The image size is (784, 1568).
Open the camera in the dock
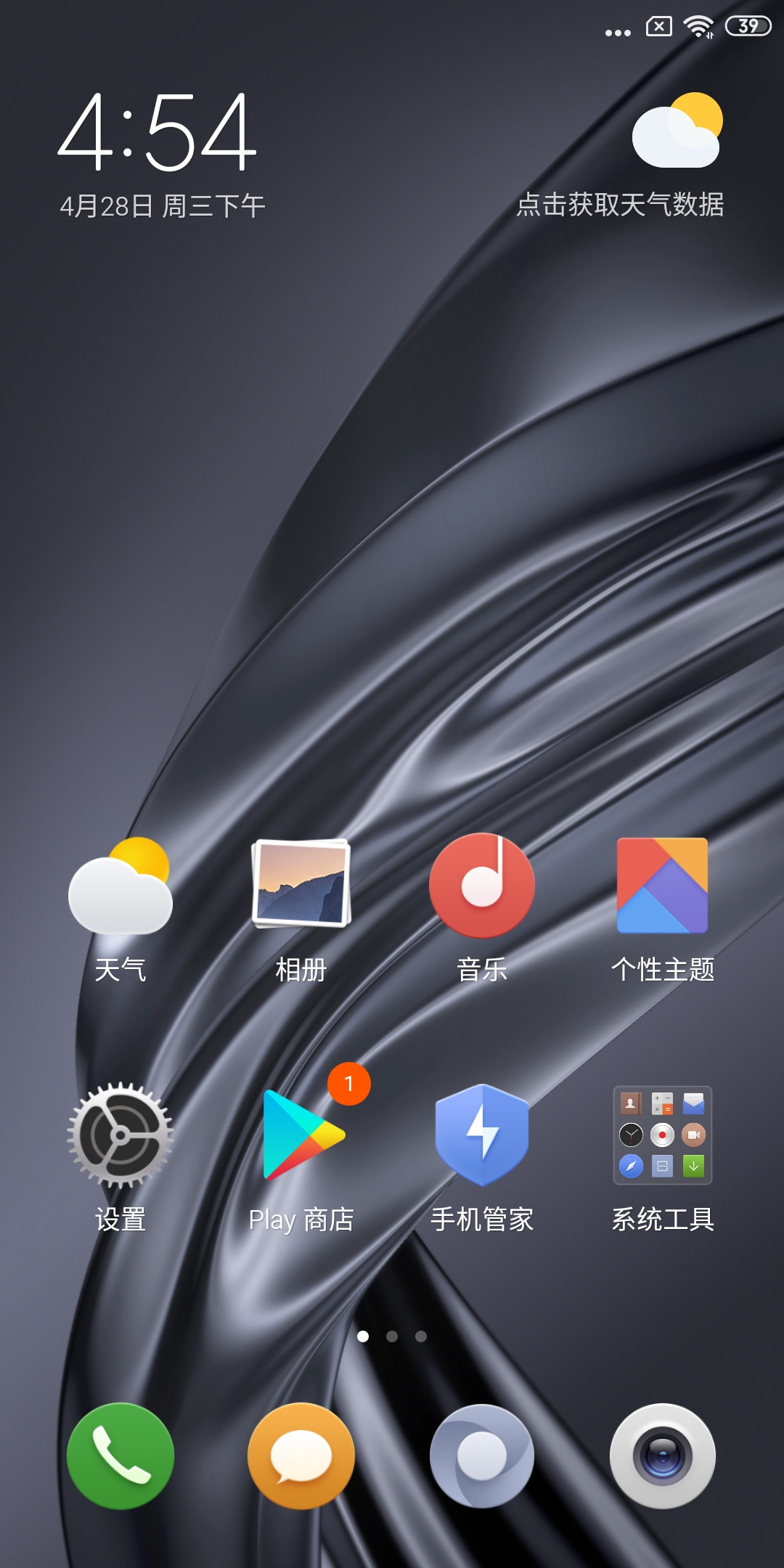tap(662, 1455)
